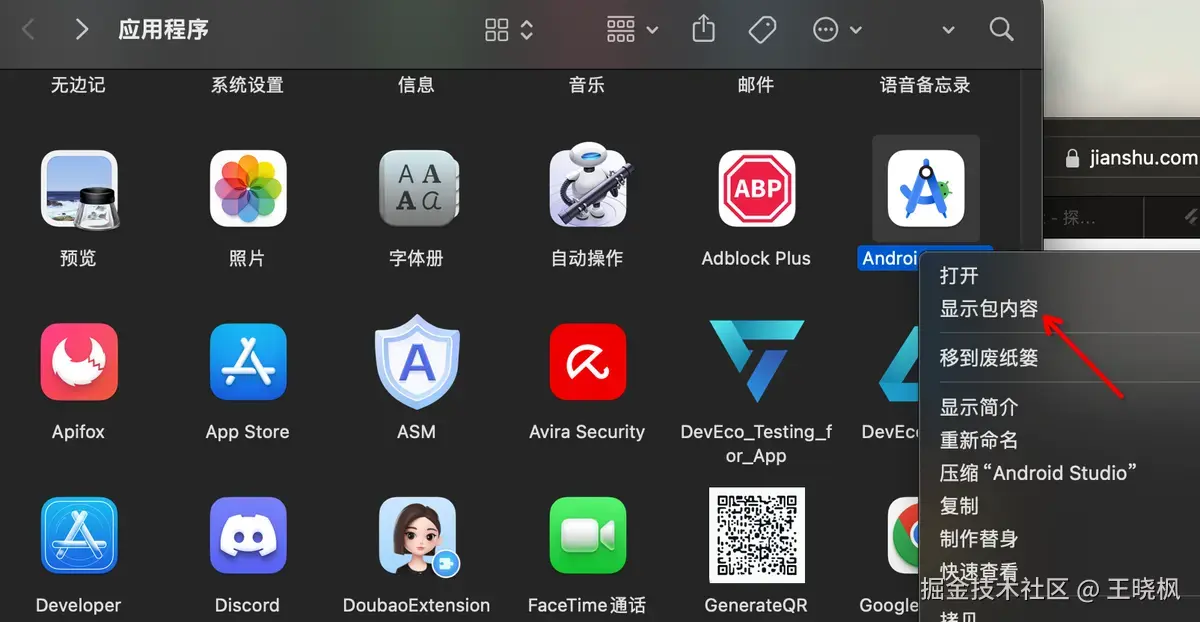The width and height of the screenshot is (1200, 622).
Task: Open the Apifox app
Action: [x=78, y=362]
